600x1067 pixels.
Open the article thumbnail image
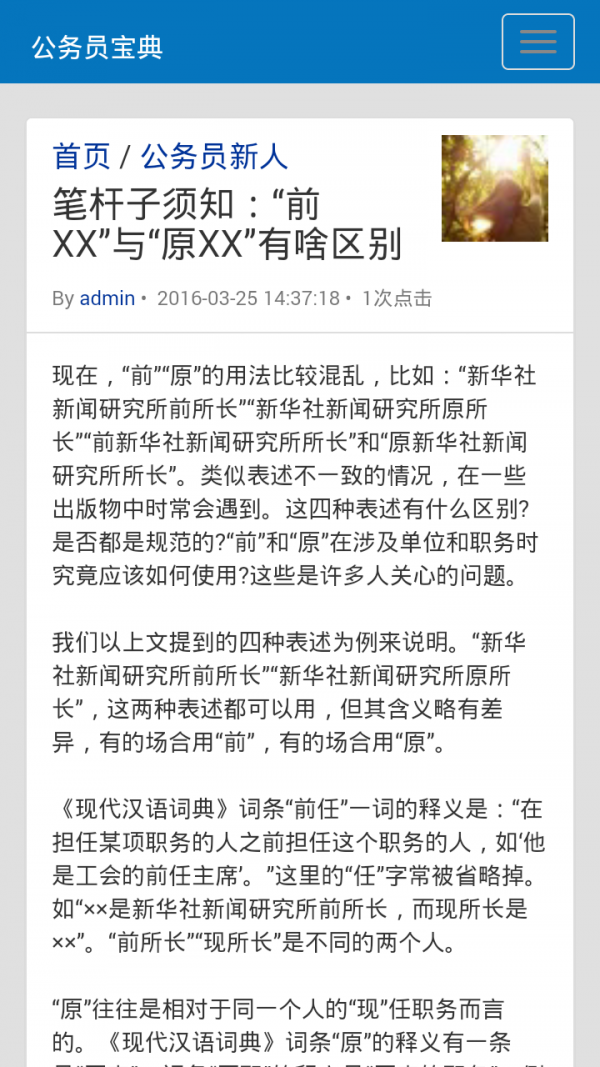click(495, 188)
